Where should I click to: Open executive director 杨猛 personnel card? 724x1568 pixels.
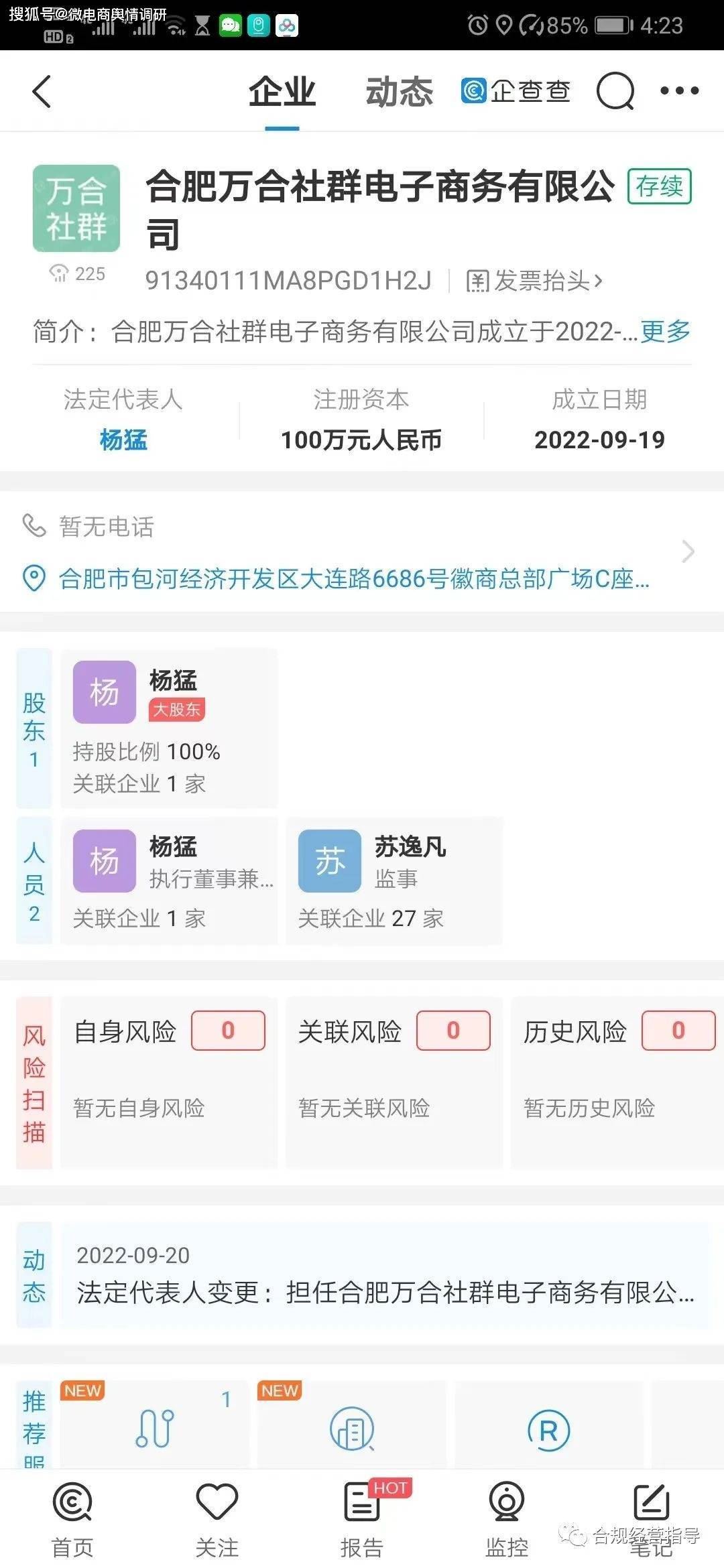pyautogui.click(x=169, y=880)
